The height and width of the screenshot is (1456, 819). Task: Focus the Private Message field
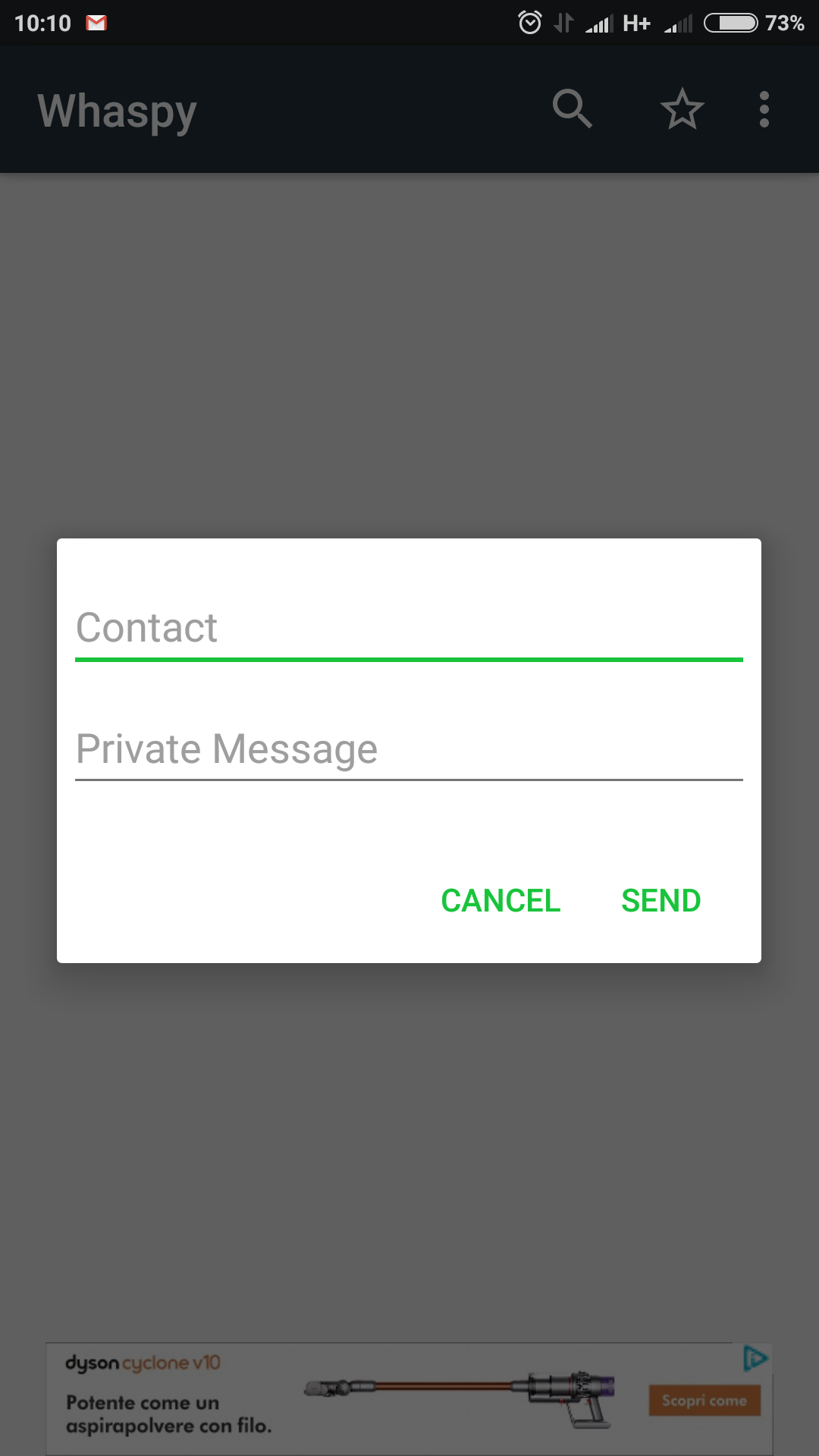[x=409, y=749]
